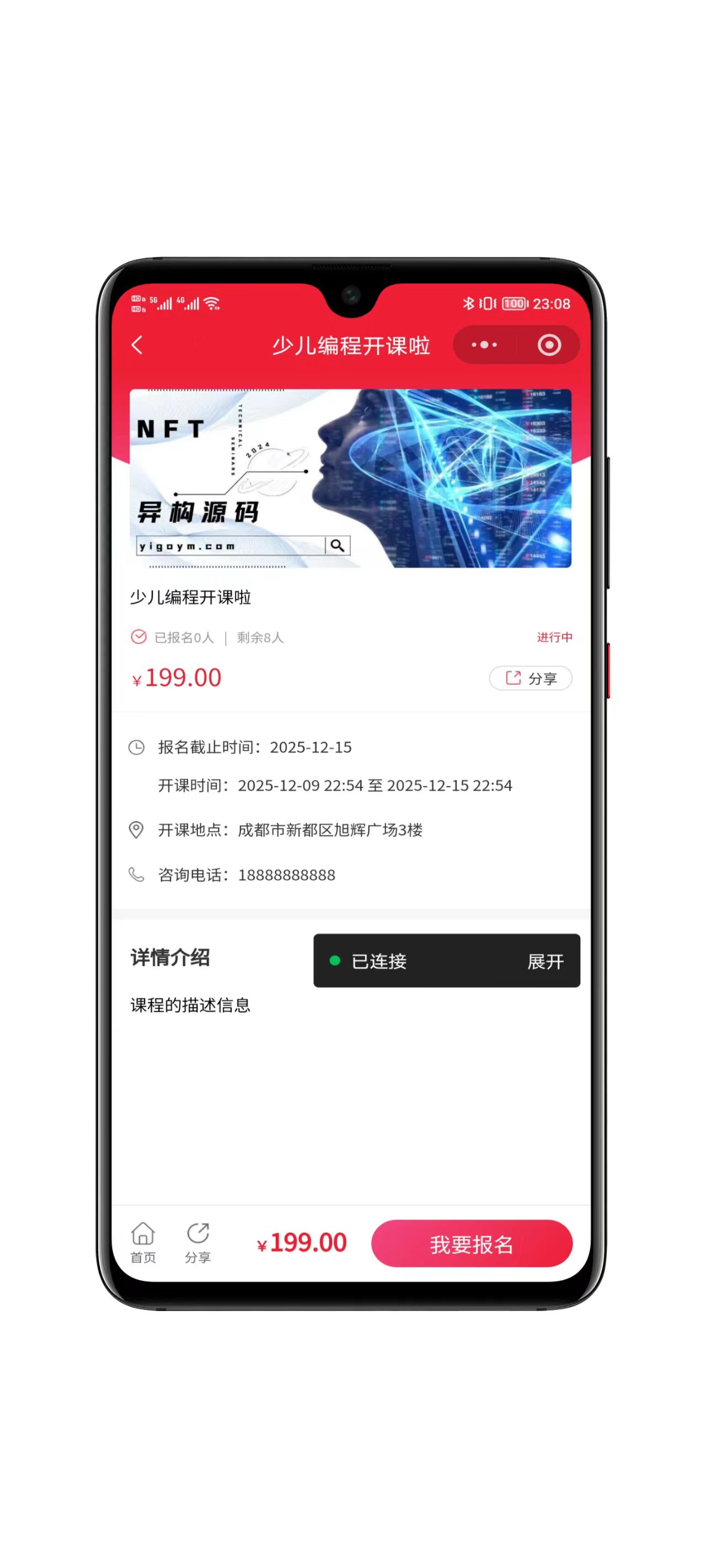Sign up with the 我要报名 button
The width and height of the screenshot is (706, 1568).
tap(472, 1244)
